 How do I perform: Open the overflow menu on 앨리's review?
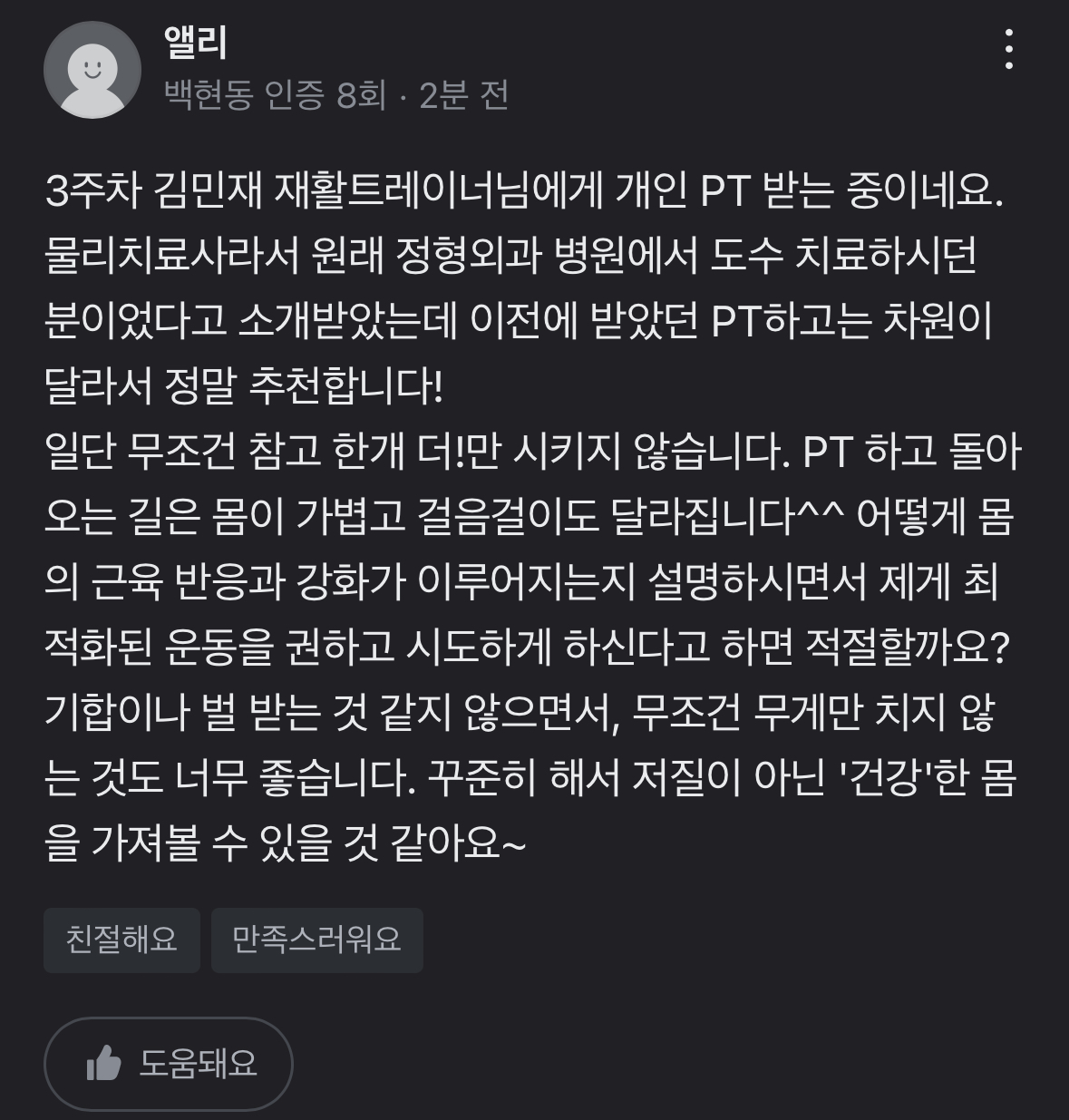pyautogui.click(x=1008, y=49)
